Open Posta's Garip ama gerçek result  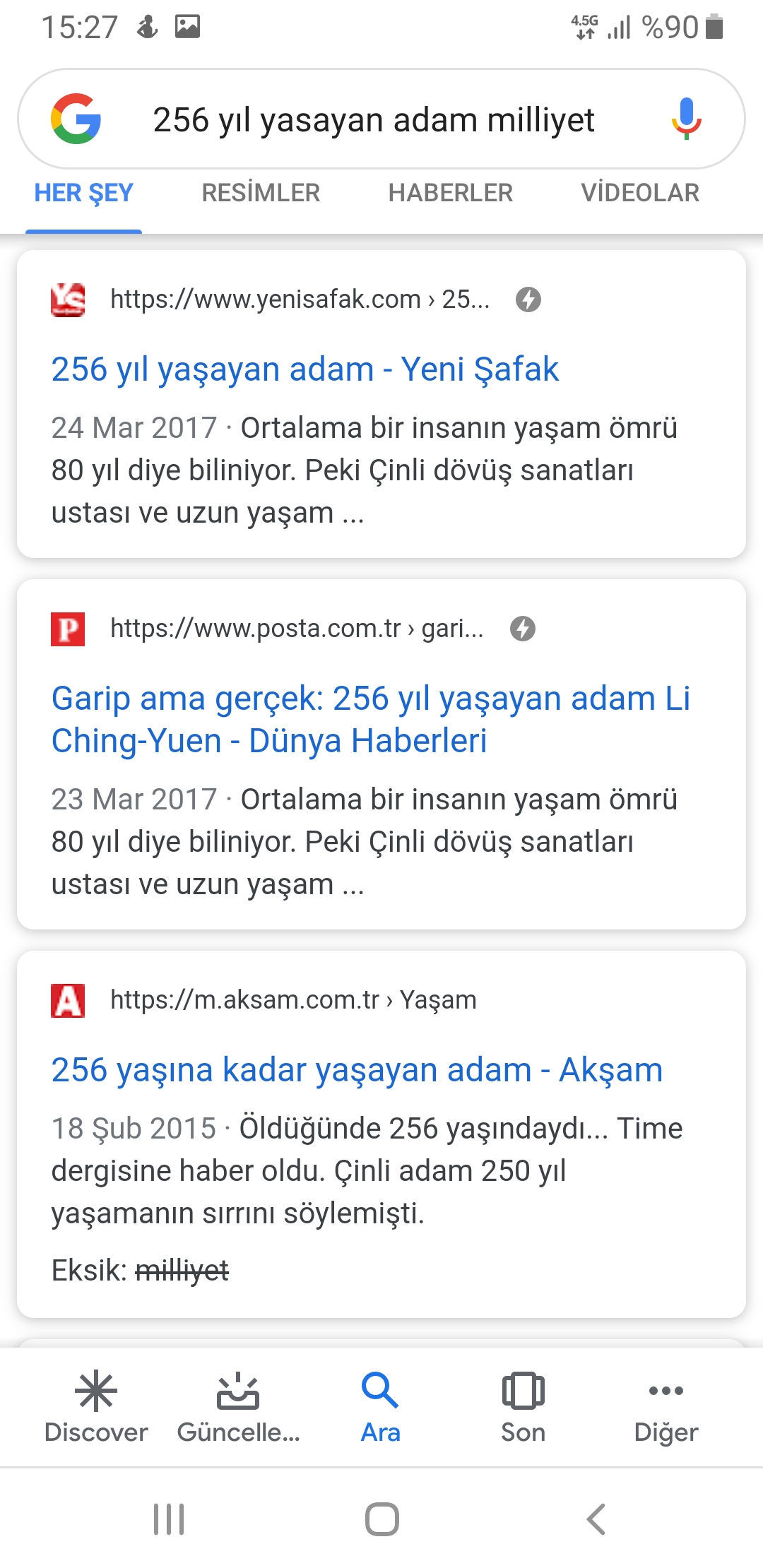click(x=370, y=719)
